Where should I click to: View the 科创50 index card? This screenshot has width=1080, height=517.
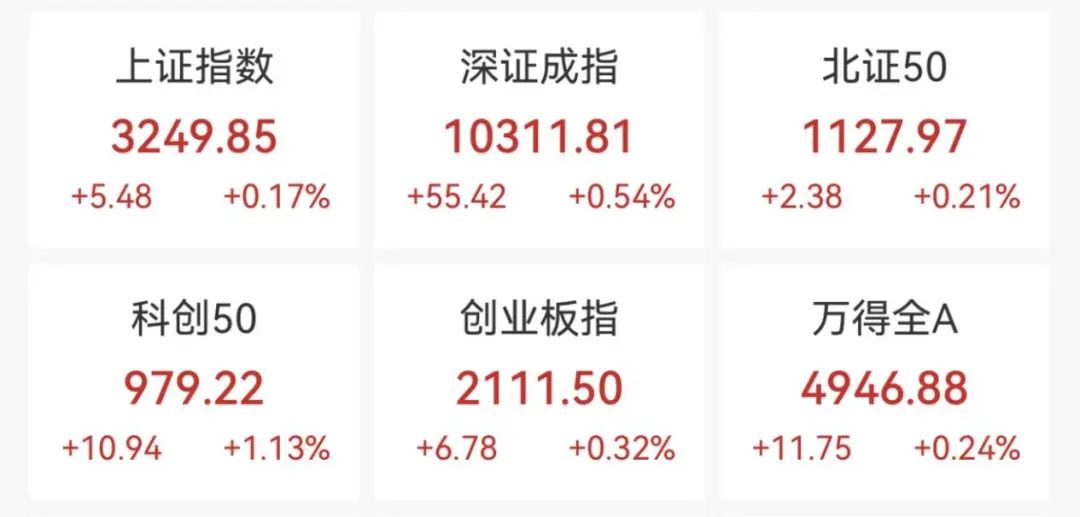(194, 385)
